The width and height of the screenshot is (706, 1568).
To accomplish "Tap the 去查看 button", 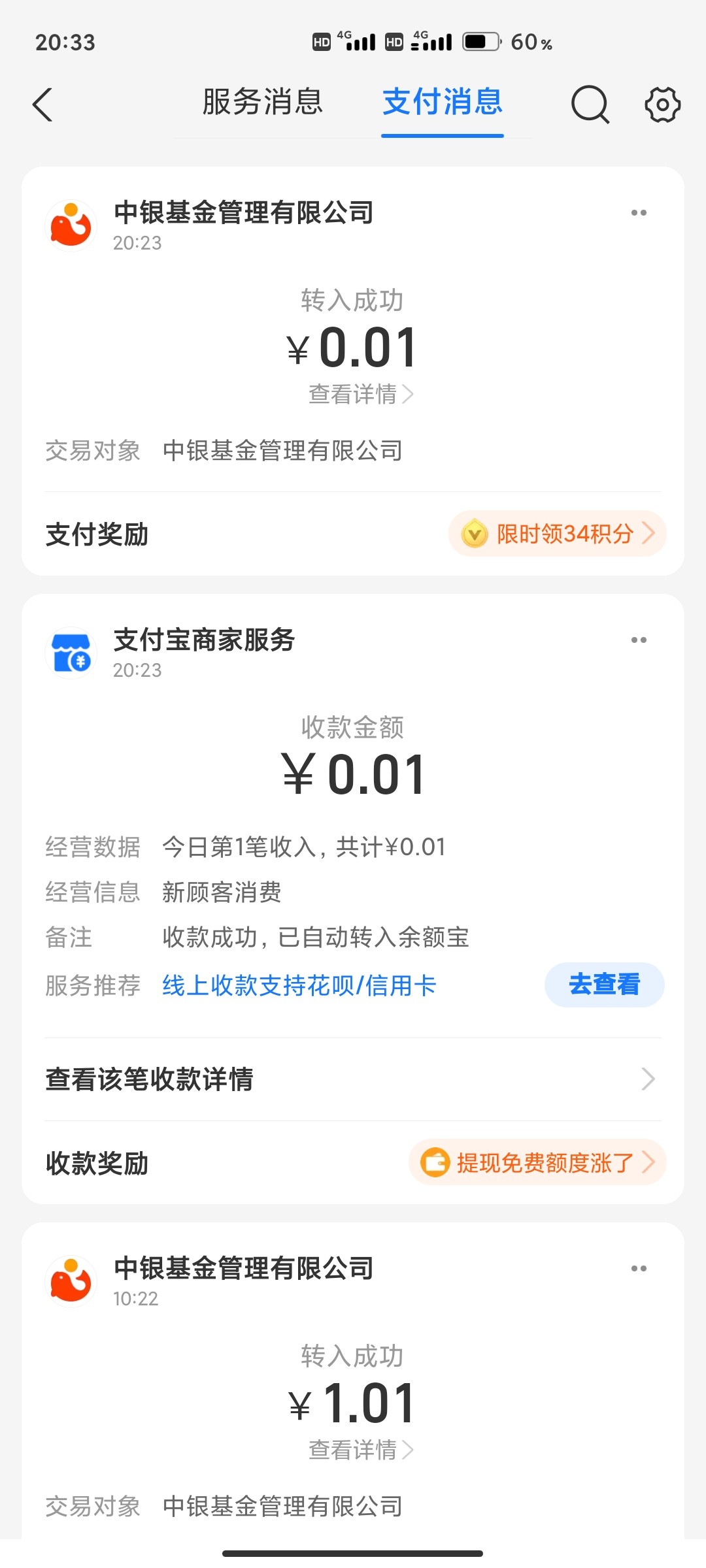I will [x=604, y=985].
